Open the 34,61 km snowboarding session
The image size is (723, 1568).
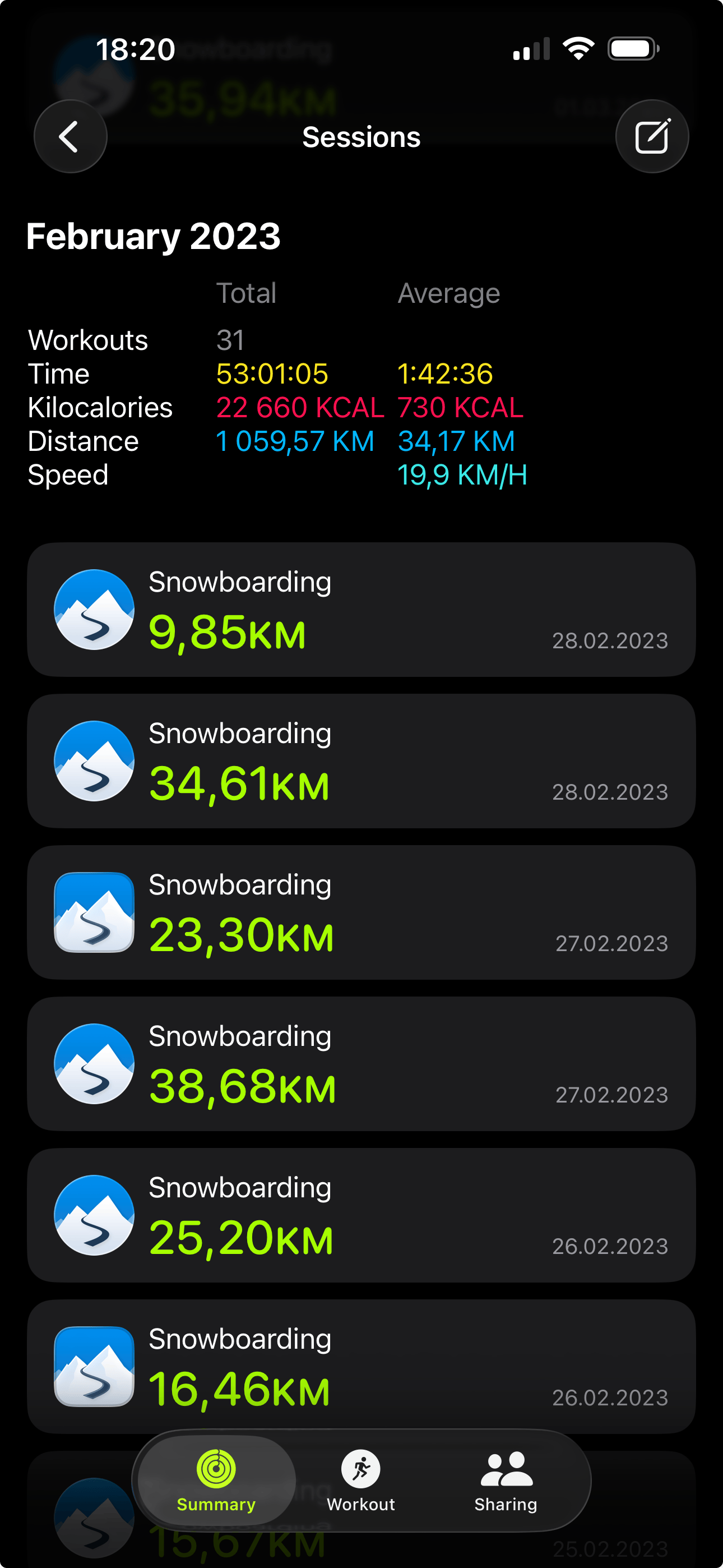click(361, 761)
